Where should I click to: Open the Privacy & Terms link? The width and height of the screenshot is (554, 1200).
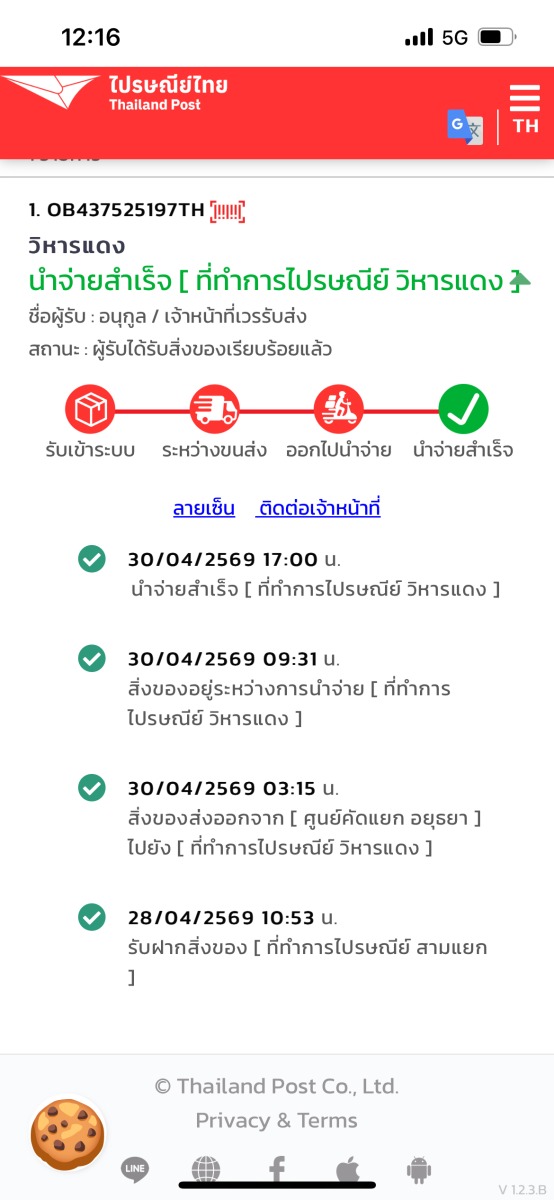point(276,1120)
